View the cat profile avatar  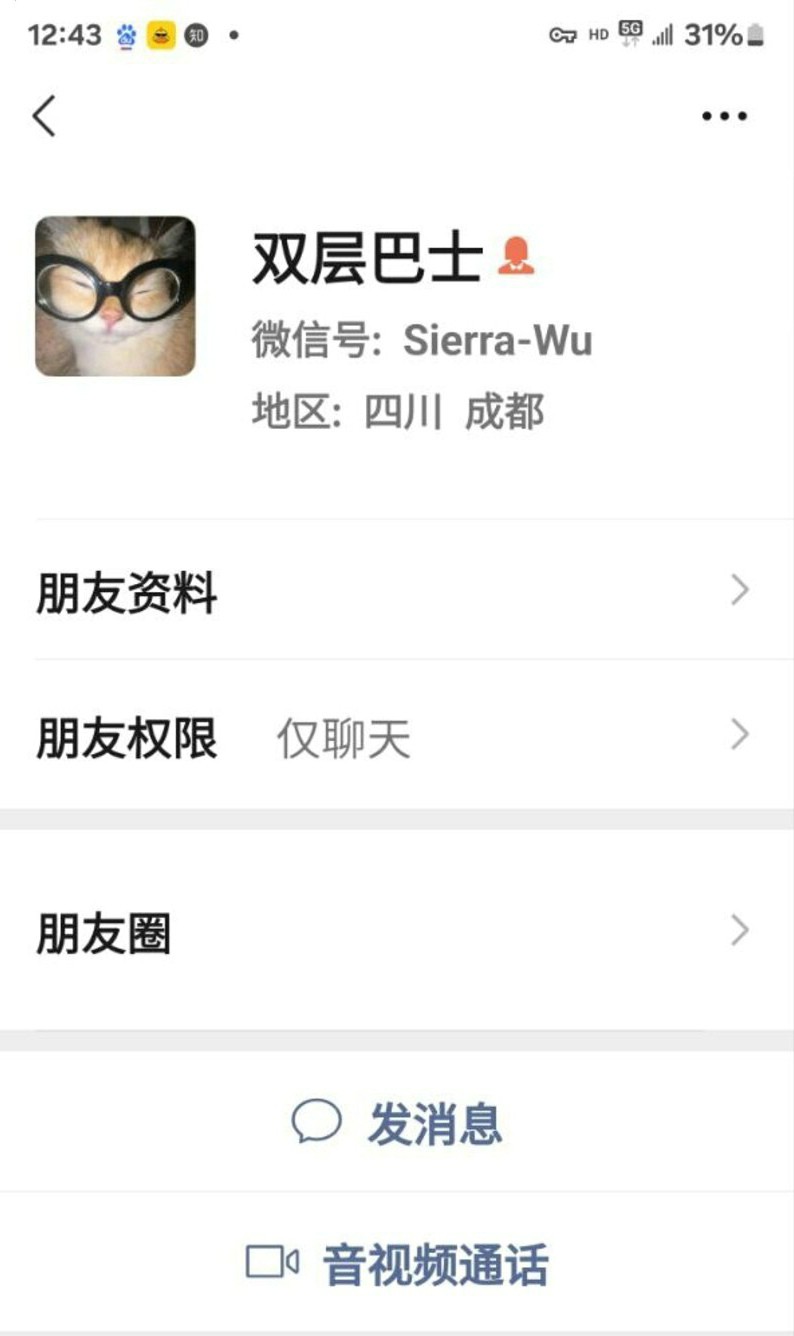tap(115, 296)
